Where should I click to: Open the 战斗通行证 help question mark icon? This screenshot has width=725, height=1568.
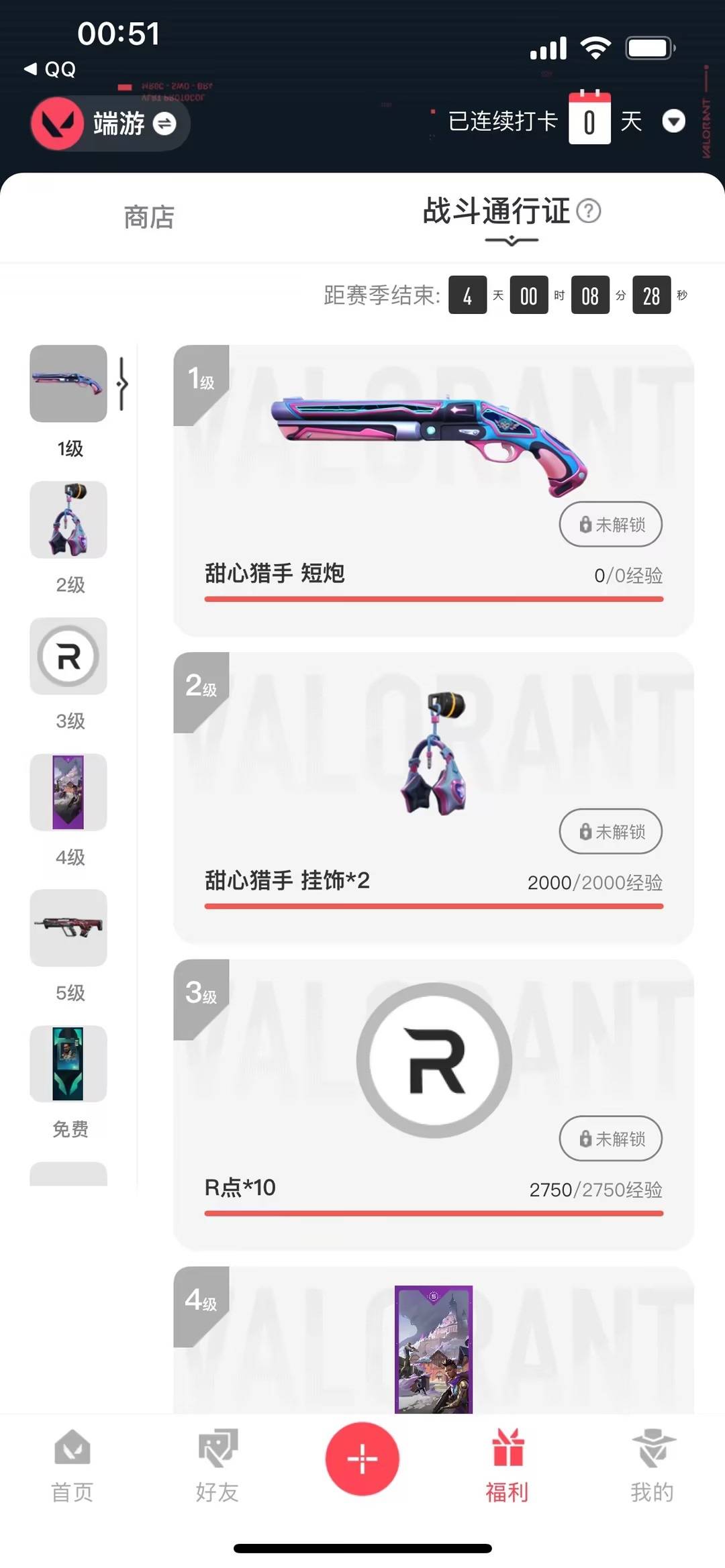590,211
